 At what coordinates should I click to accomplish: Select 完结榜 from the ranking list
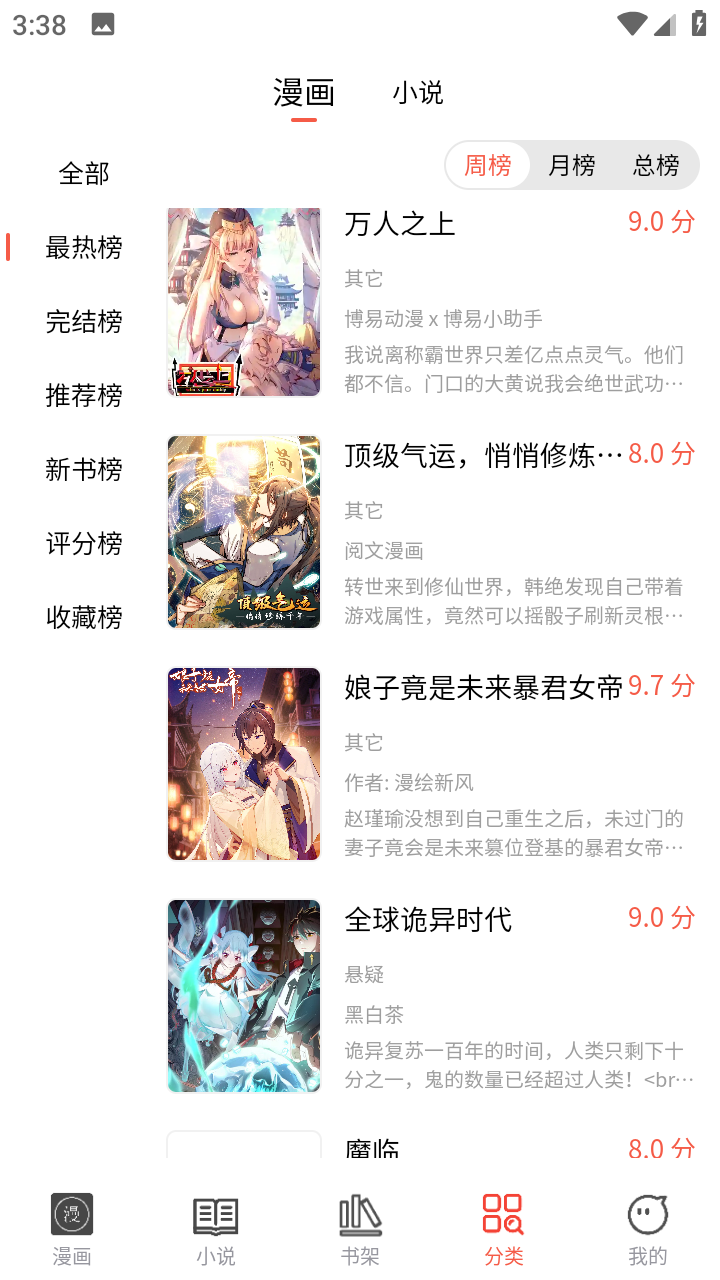pyautogui.click(x=84, y=321)
